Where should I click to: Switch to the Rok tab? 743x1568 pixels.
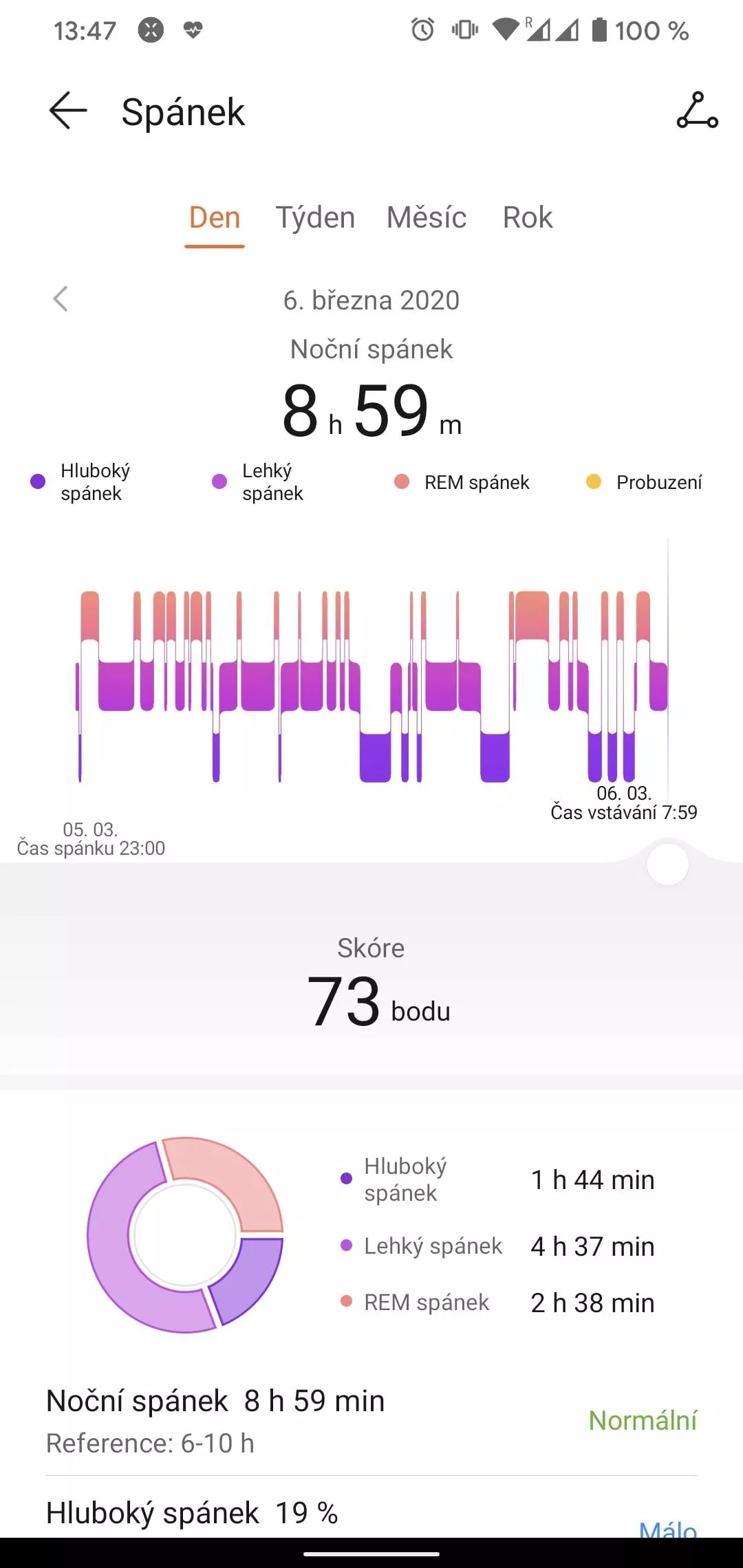528,218
